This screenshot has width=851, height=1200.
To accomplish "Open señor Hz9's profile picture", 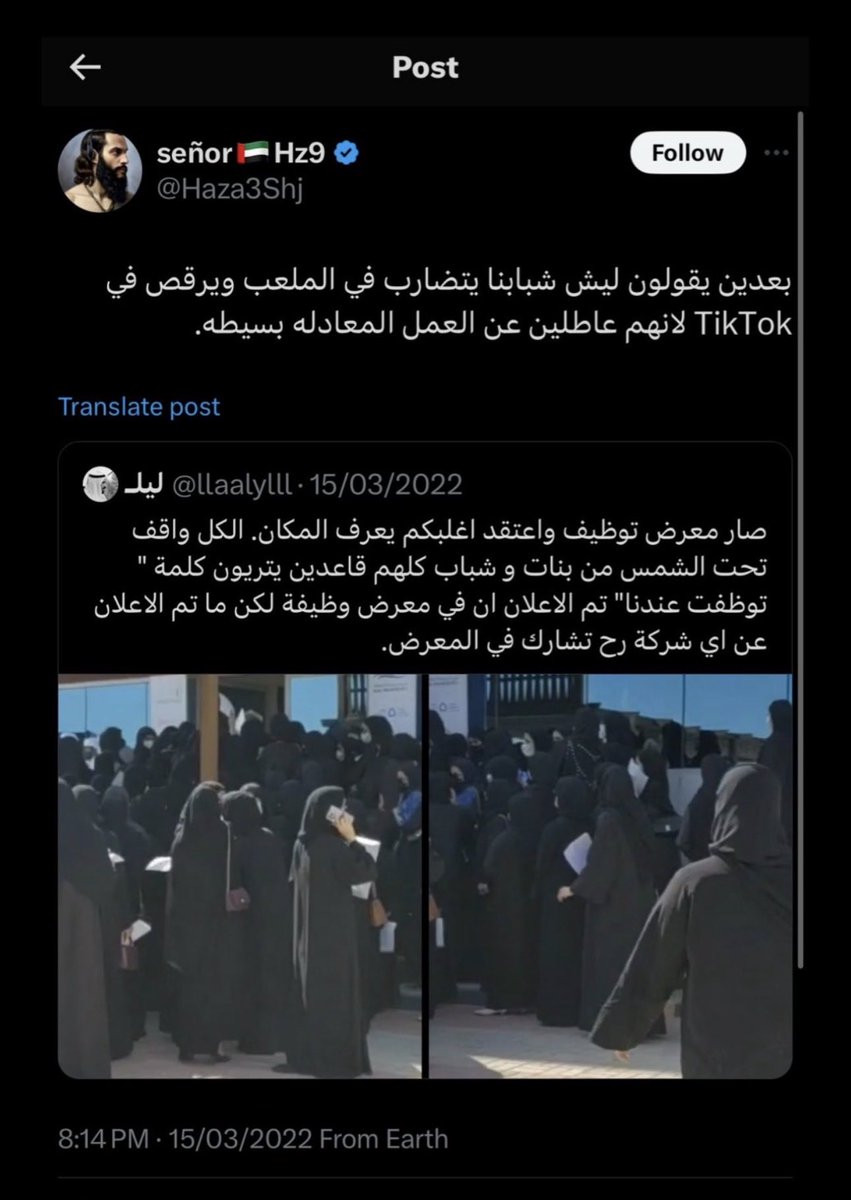I will pos(99,170).
